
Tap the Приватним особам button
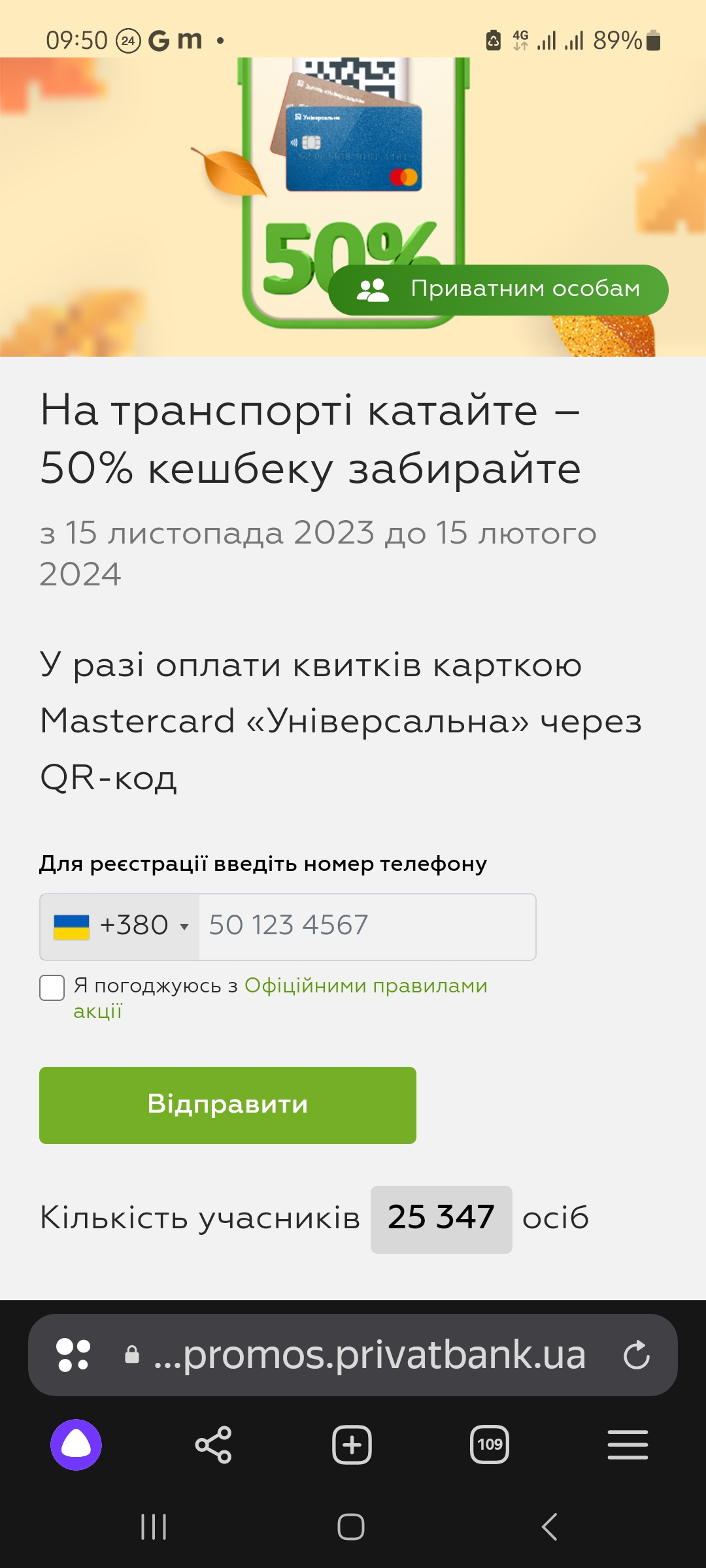(498, 289)
